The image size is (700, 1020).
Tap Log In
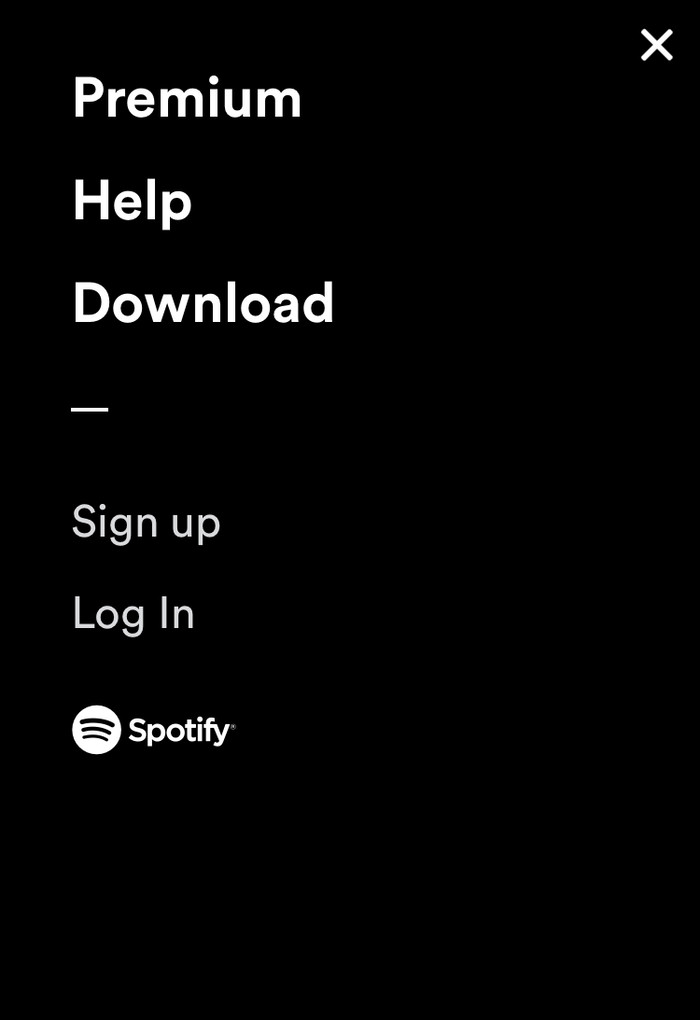pos(133,613)
